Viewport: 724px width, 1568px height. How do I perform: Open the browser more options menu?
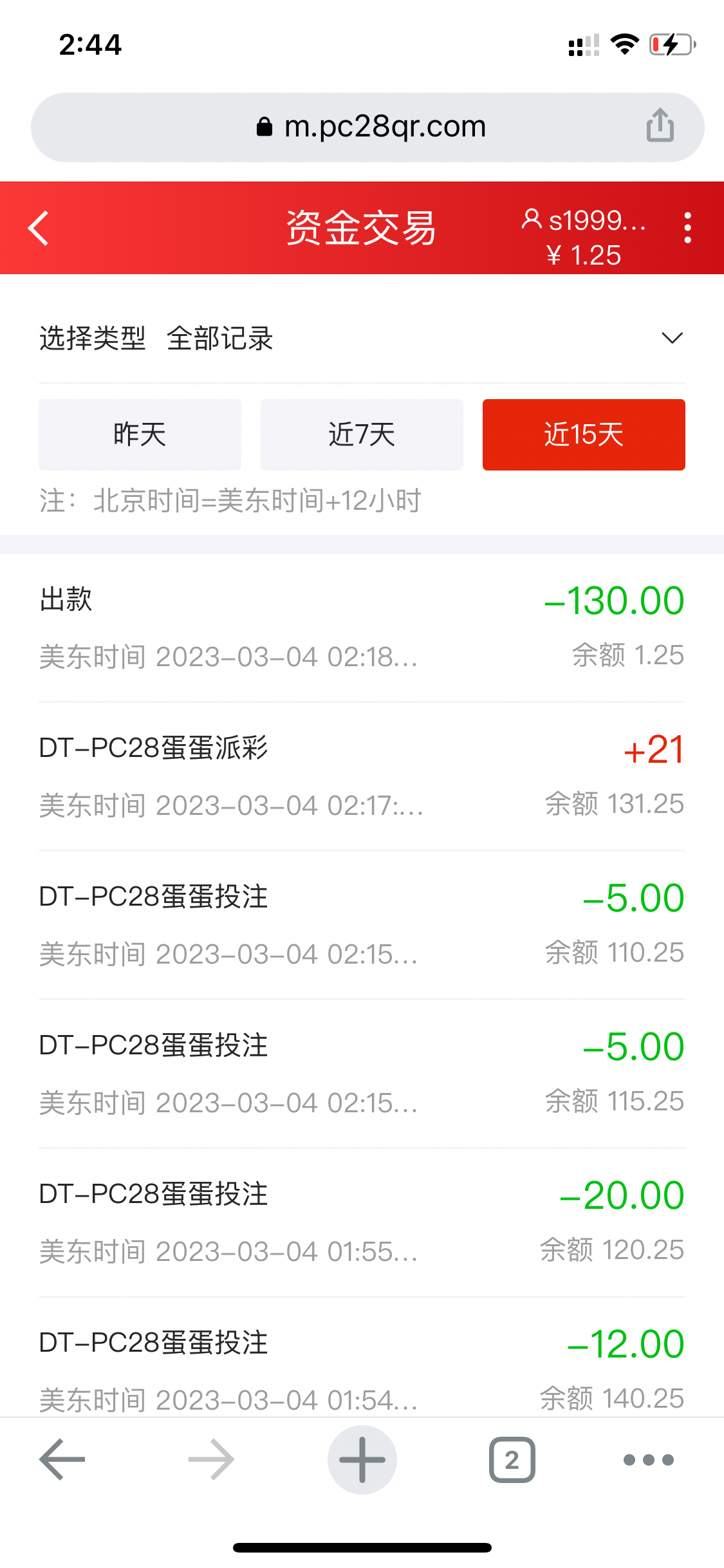[649, 1460]
